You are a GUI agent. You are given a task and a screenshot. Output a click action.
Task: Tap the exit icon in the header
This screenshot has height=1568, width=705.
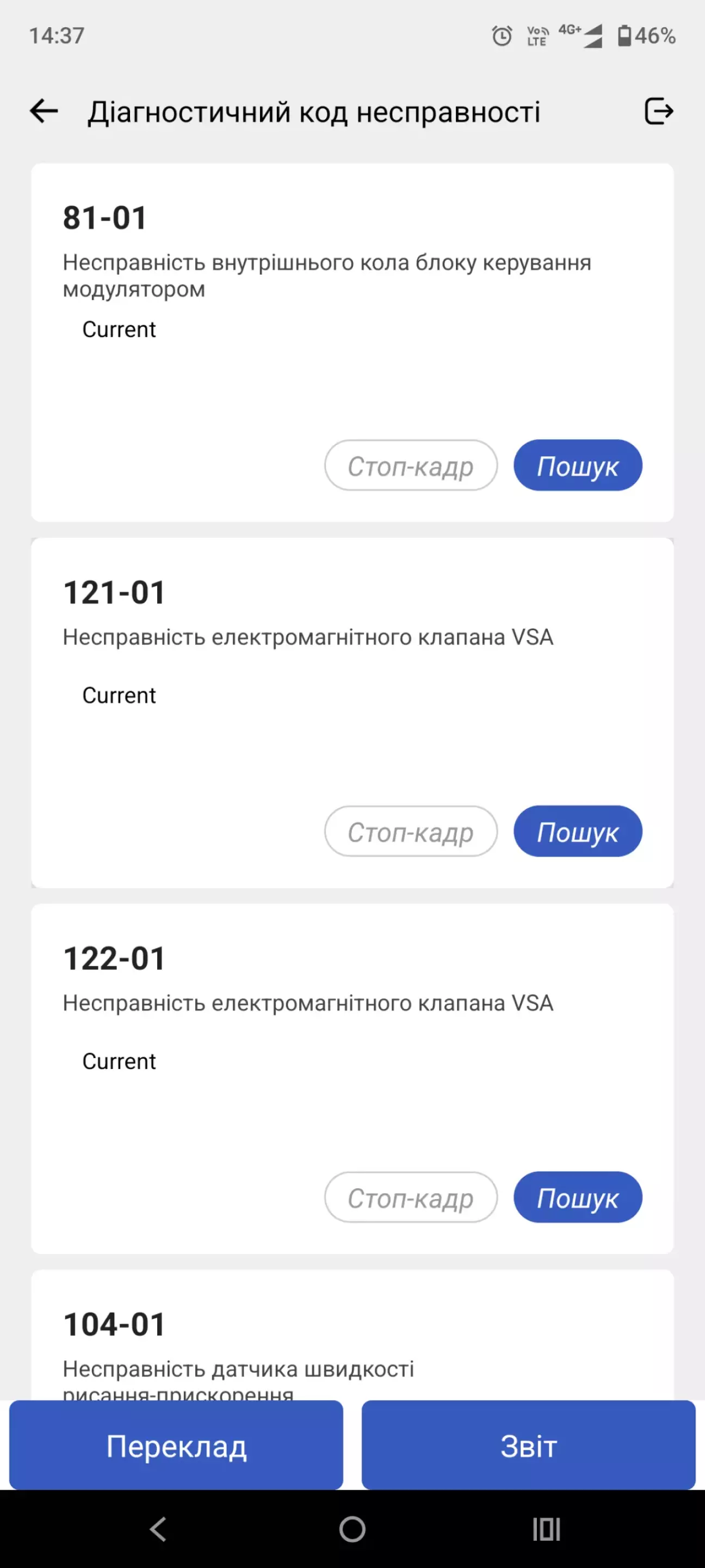pos(659,112)
